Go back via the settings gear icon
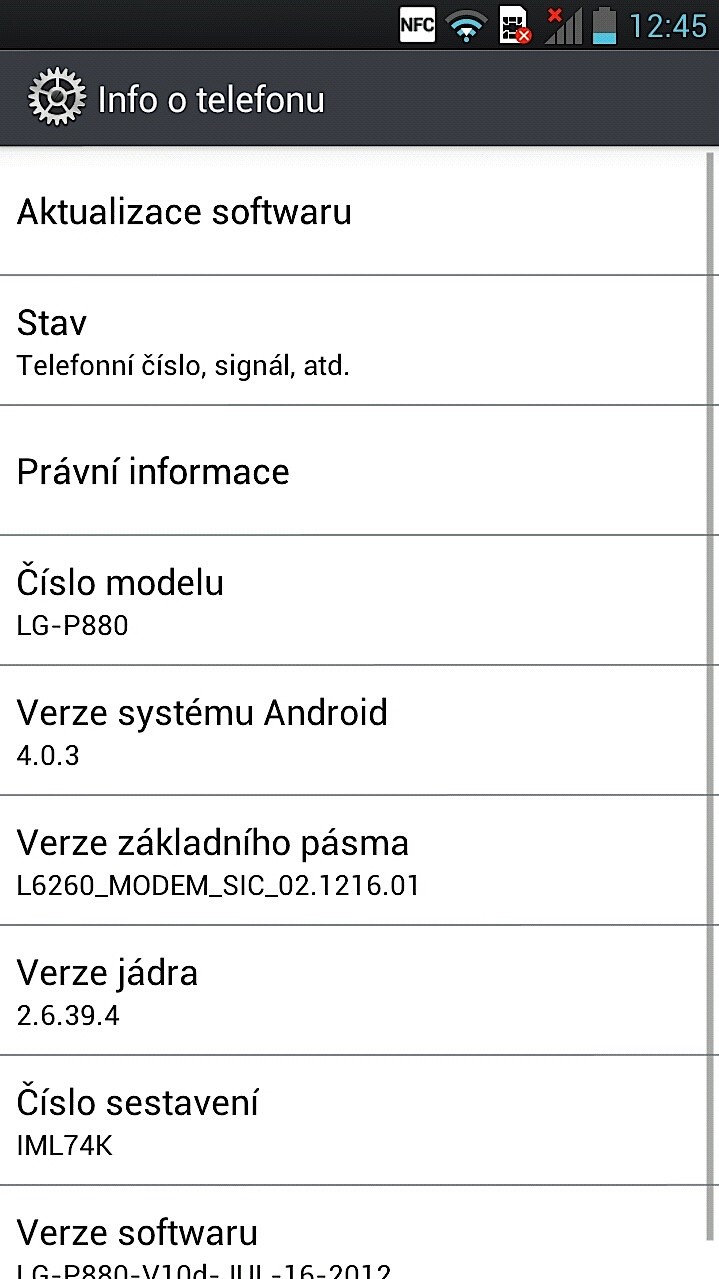 [57, 99]
